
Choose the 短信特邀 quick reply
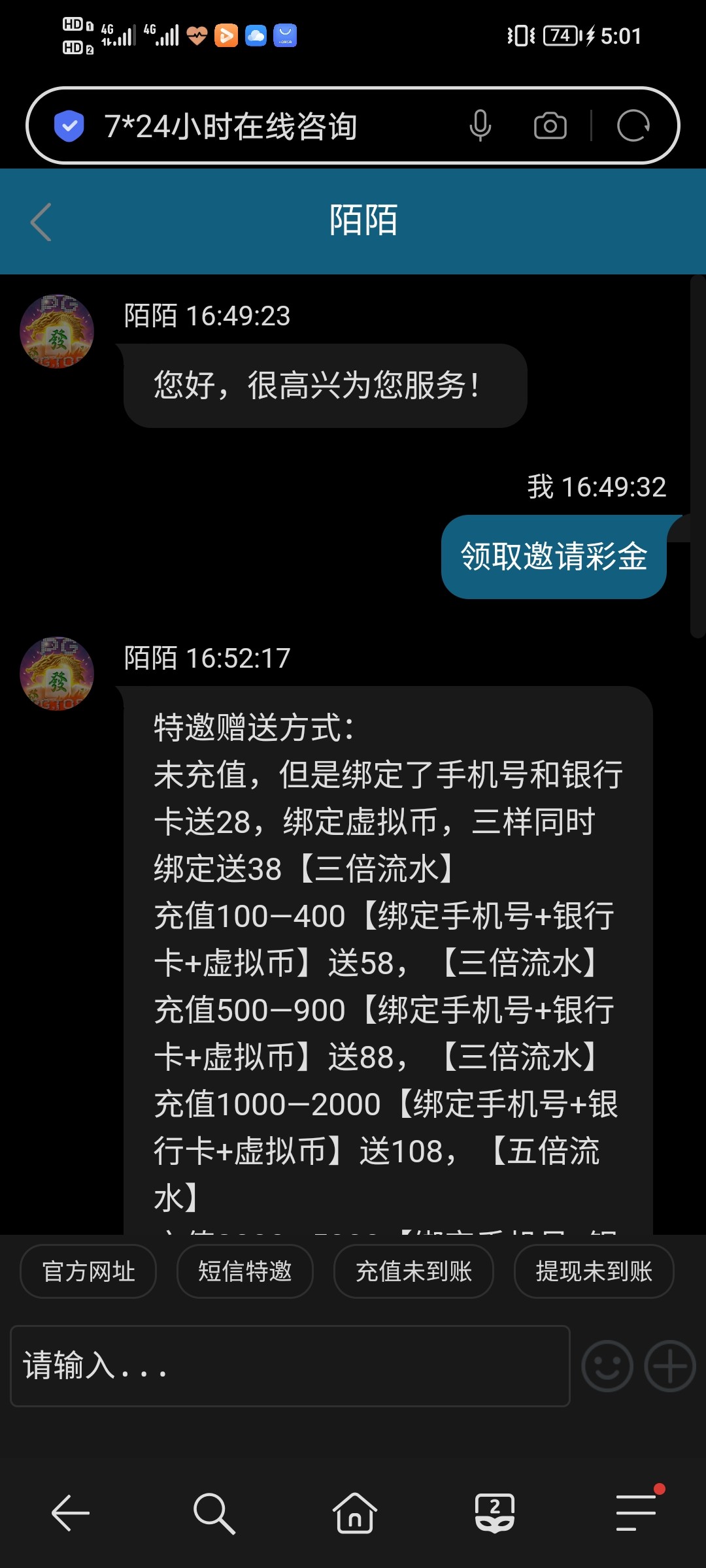coord(244,1271)
